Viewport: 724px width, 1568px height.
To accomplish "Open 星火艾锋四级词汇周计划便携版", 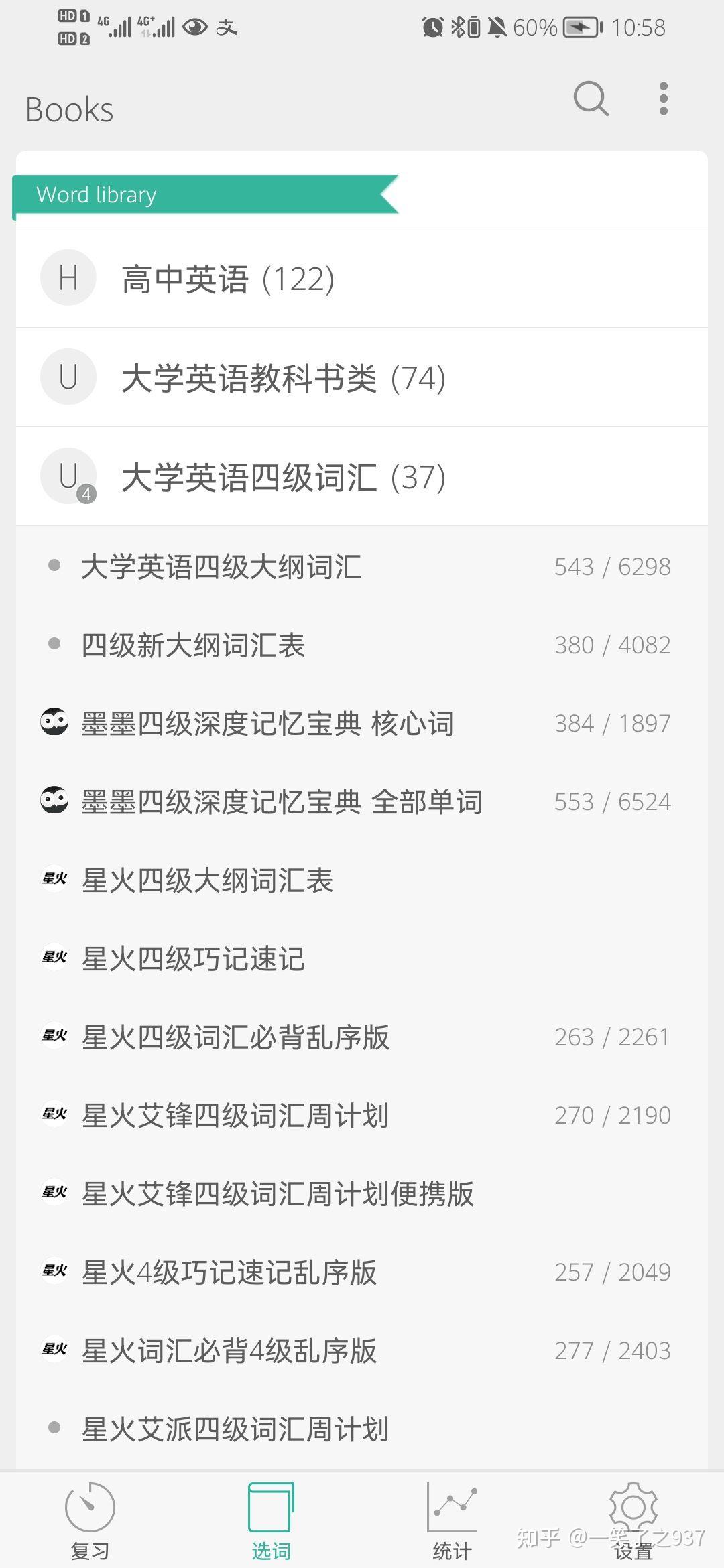I will point(362,1194).
